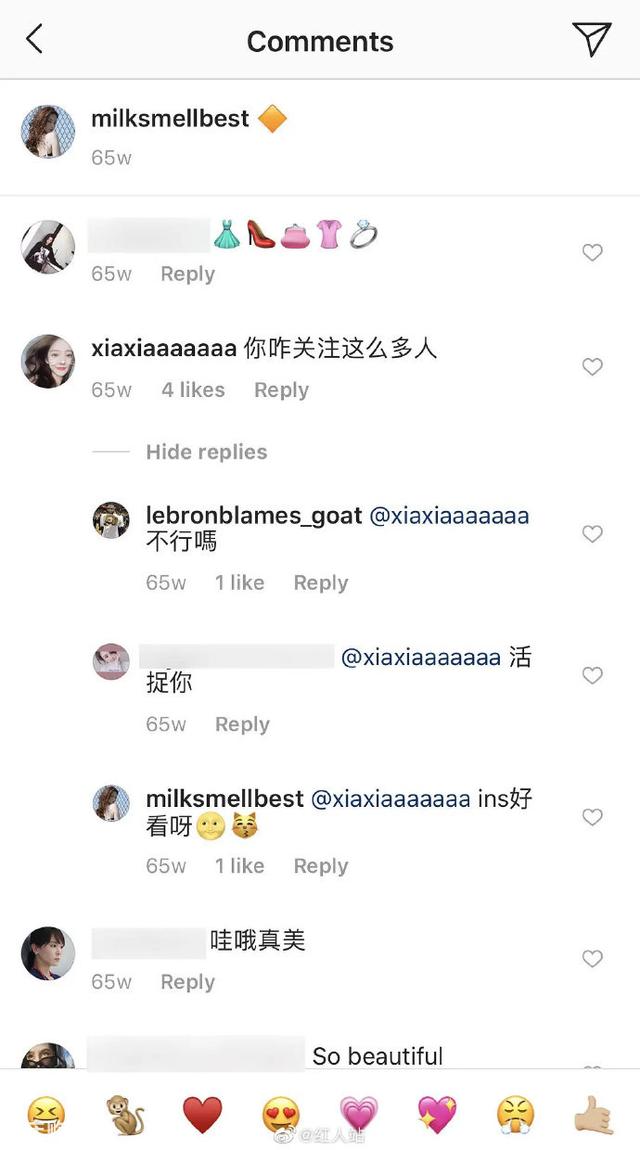This screenshot has height=1150, width=640.
Task: Like xiaxiaaaaaaa's comment with the heart
Action: tap(592, 367)
